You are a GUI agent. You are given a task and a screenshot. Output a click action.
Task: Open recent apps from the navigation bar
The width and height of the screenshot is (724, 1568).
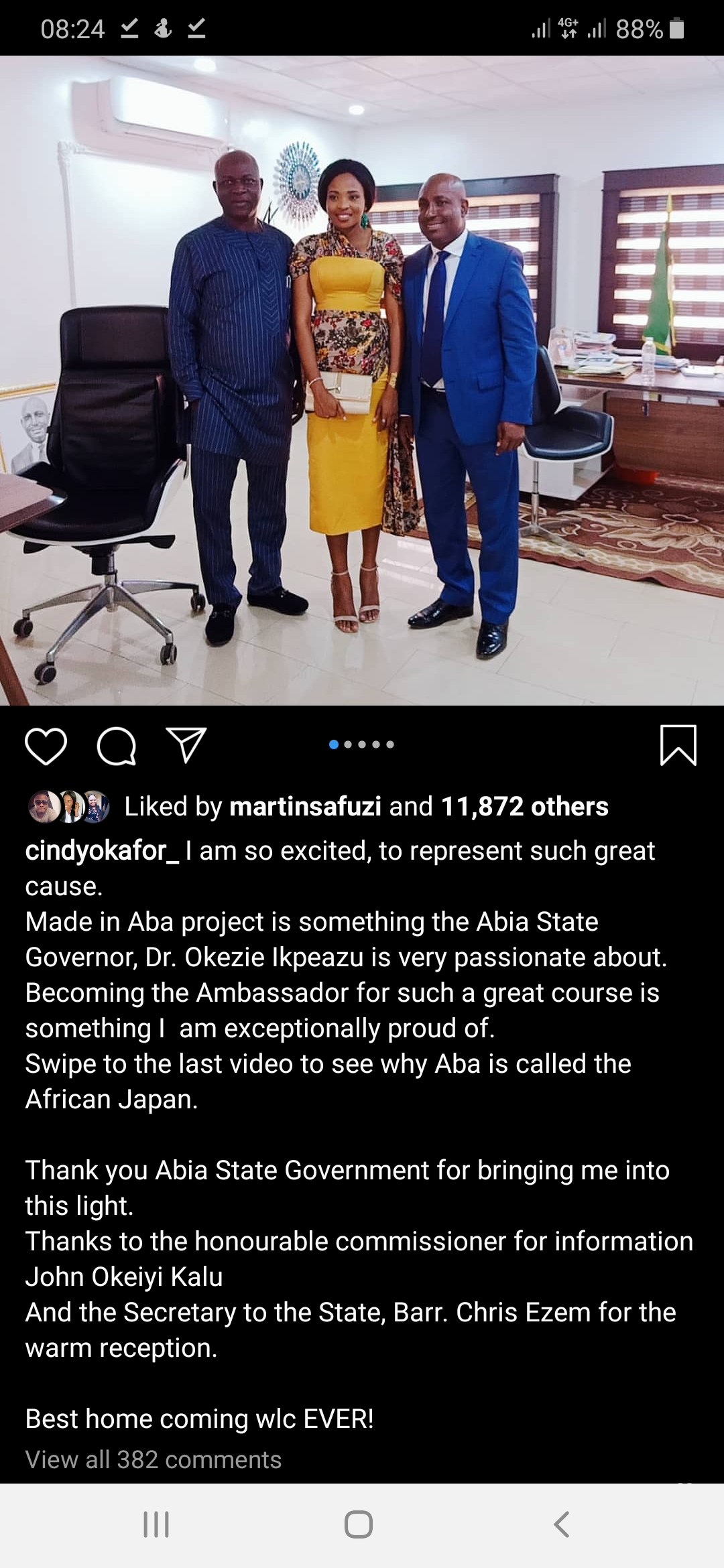coord(156,1524)
